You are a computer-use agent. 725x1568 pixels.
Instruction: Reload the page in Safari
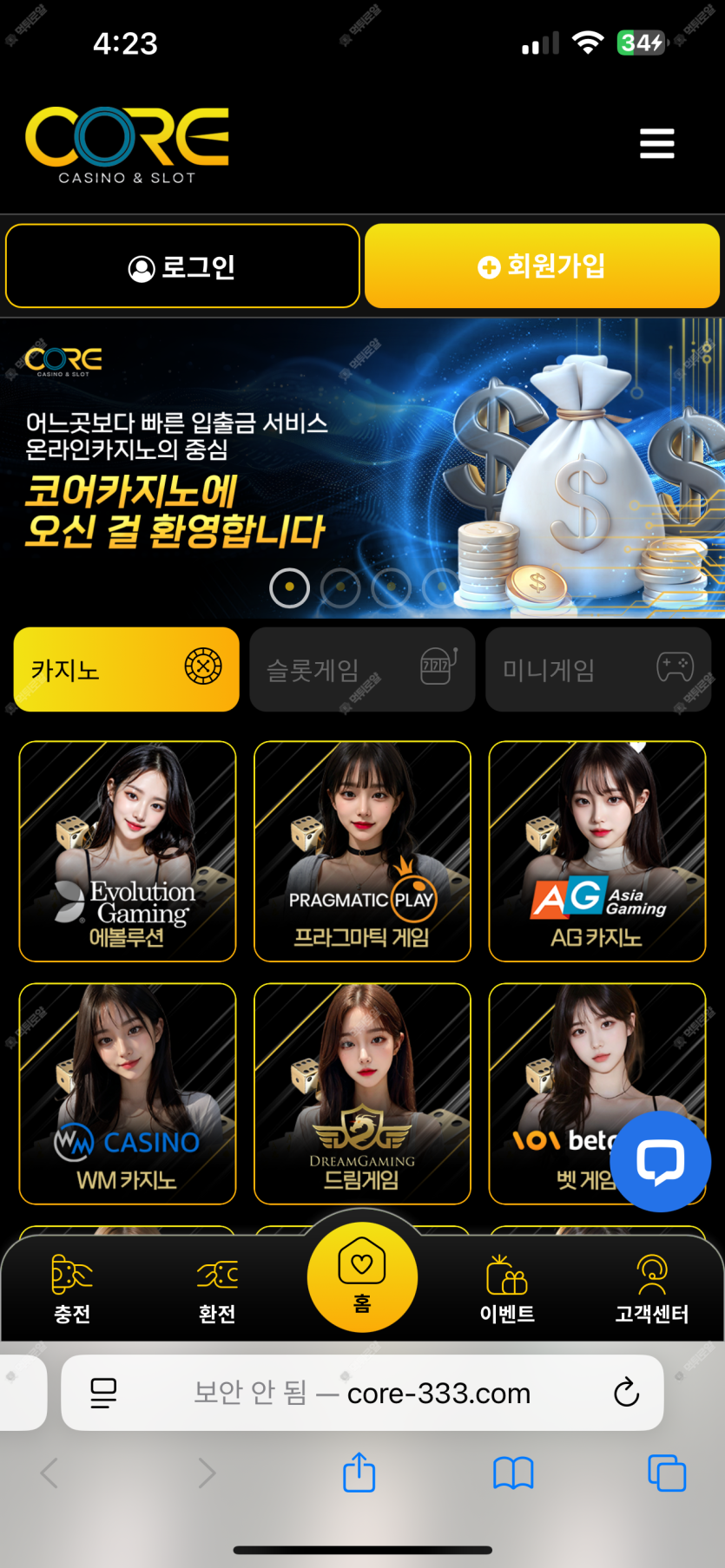pos(626,1393)
